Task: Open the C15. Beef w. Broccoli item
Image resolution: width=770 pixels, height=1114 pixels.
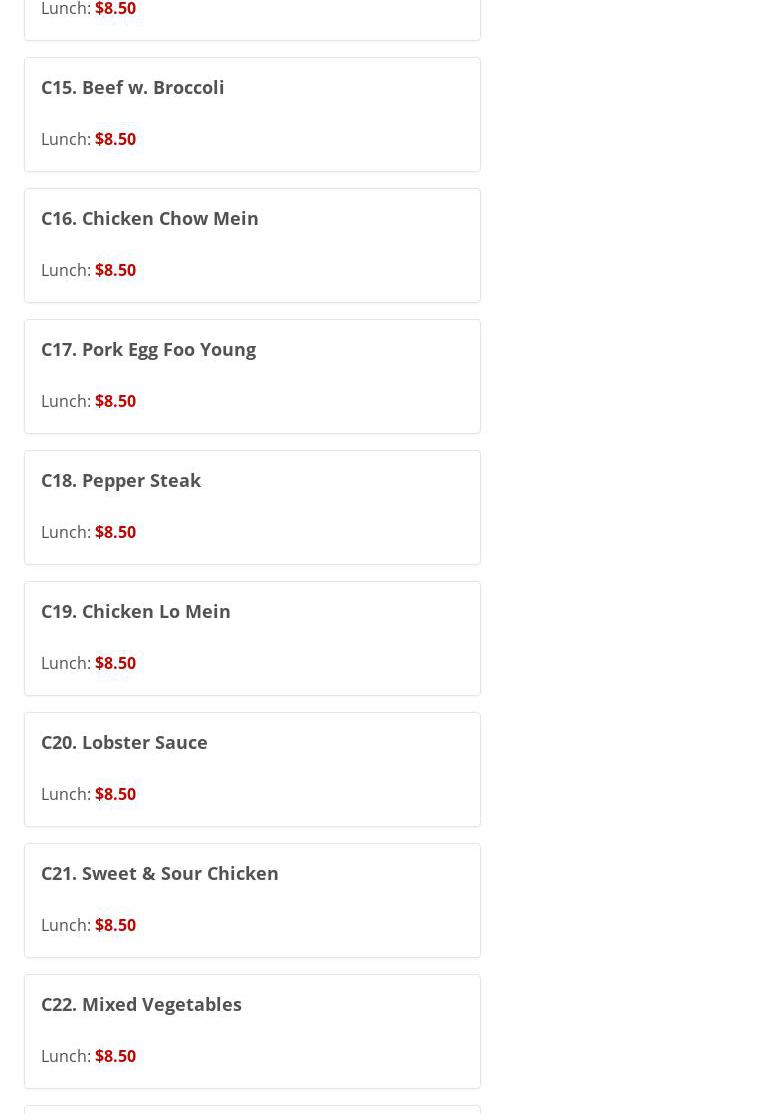Action: point(252,114)
